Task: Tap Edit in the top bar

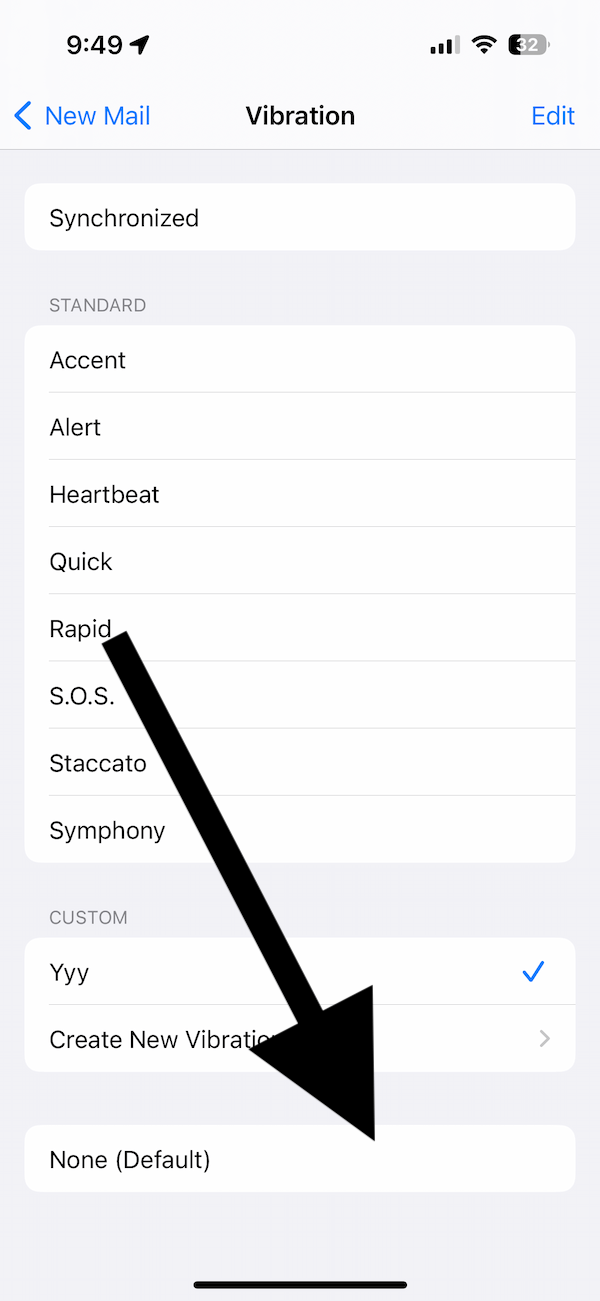Action: 553,116
